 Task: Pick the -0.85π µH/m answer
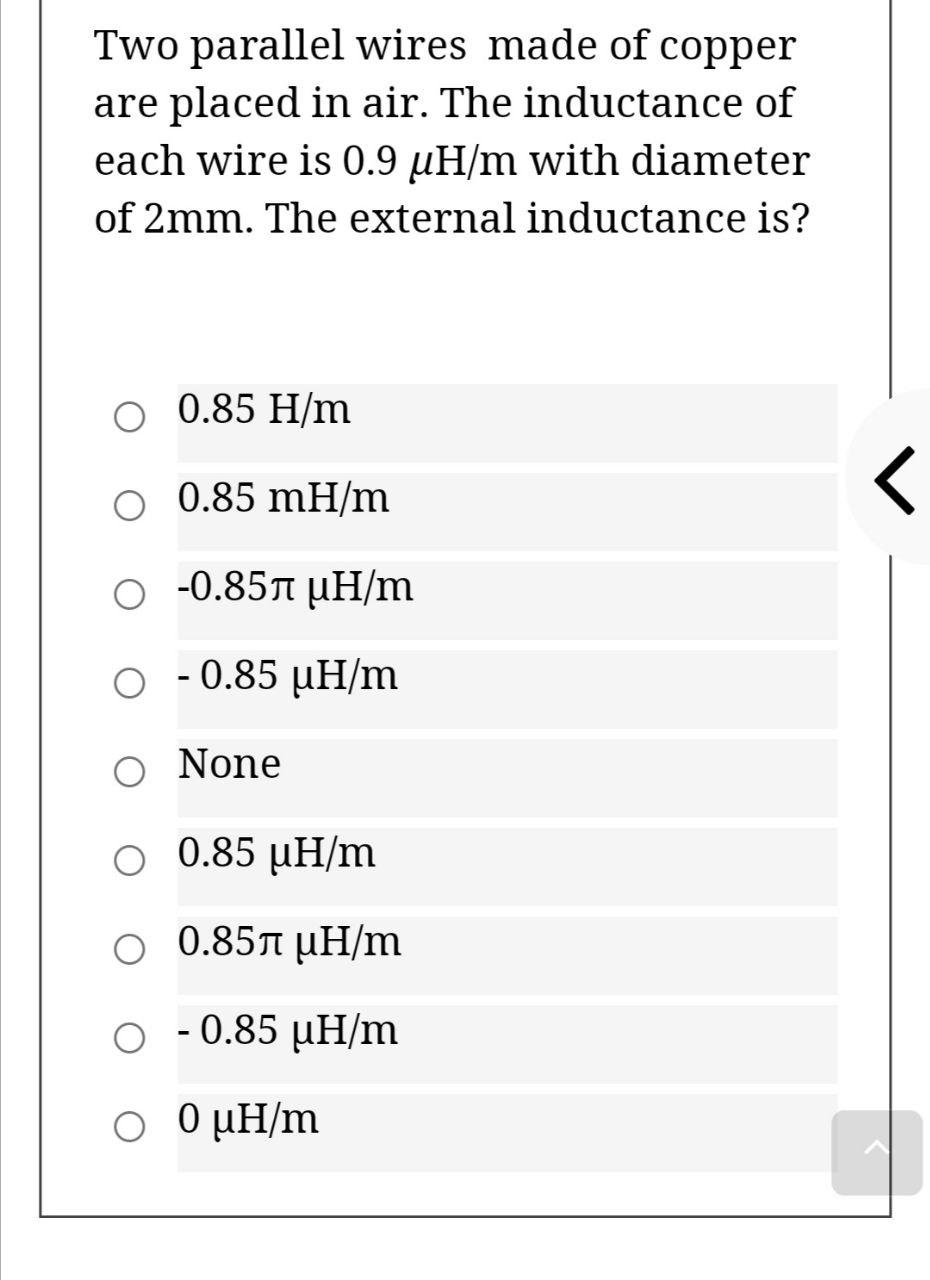coord(129,595)
